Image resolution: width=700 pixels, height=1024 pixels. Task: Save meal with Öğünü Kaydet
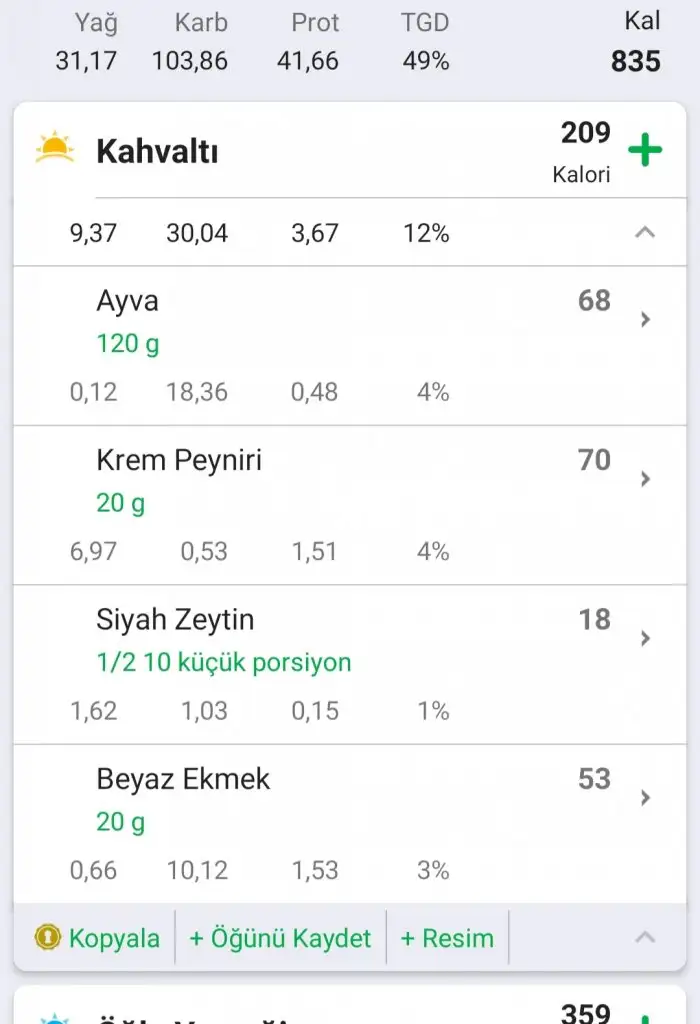click(280, 938)
